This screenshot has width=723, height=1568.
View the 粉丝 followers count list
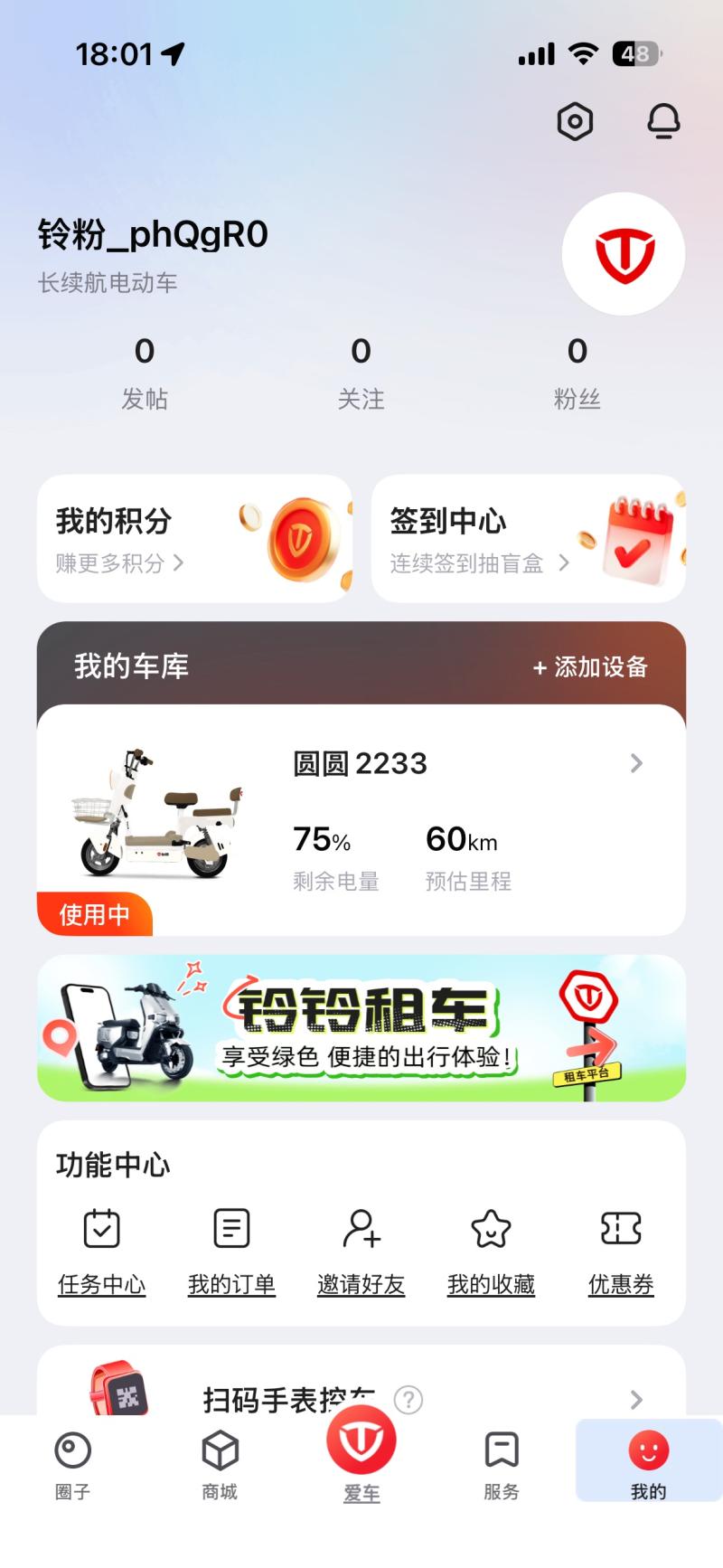pos(577,373)
